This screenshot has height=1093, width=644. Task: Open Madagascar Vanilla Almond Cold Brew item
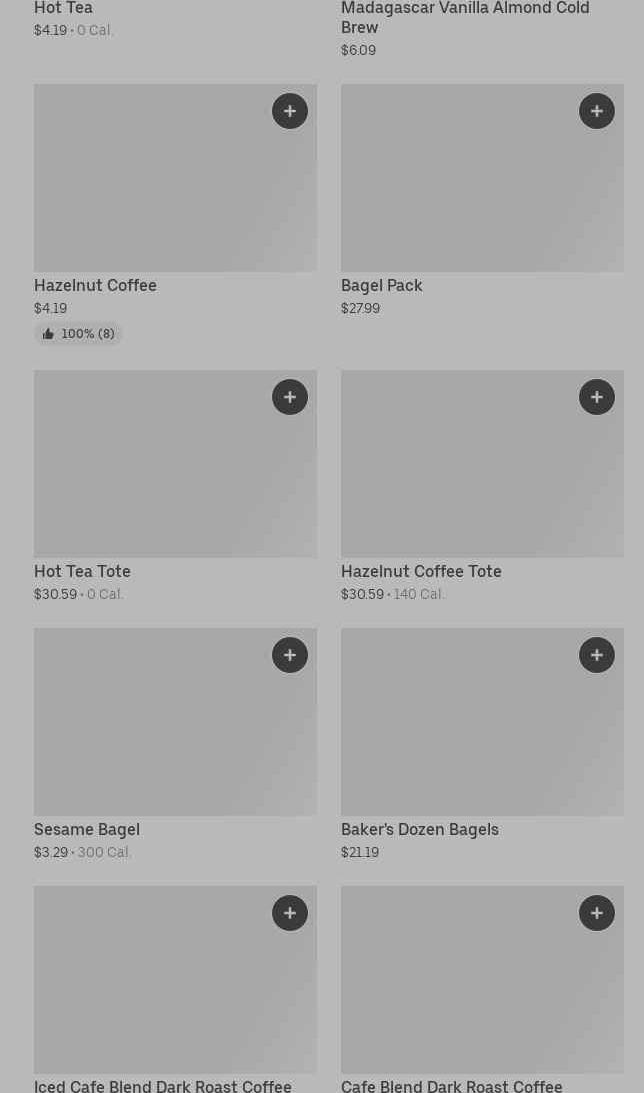click(482, 29)
